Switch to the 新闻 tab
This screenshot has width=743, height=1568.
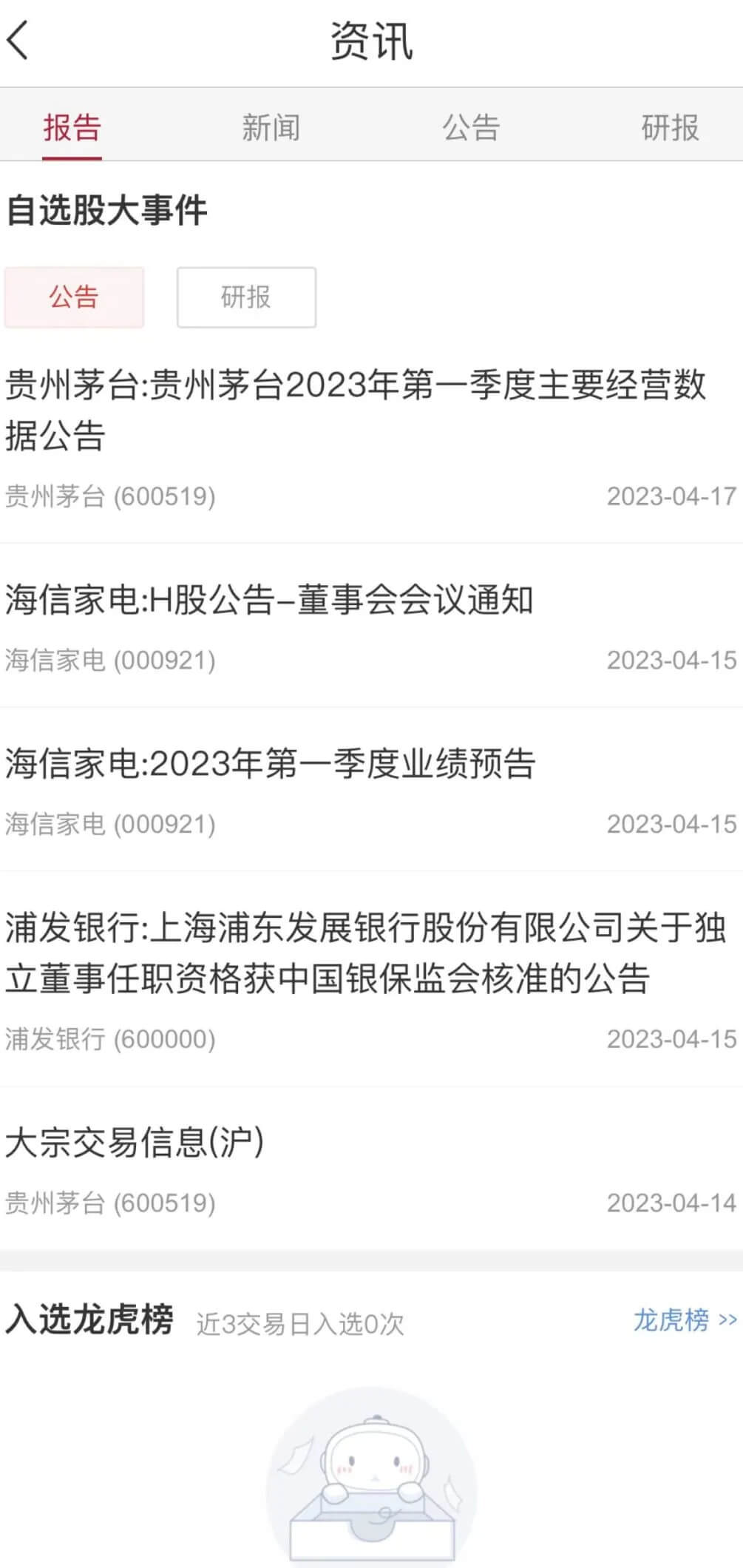click(271, 127)
